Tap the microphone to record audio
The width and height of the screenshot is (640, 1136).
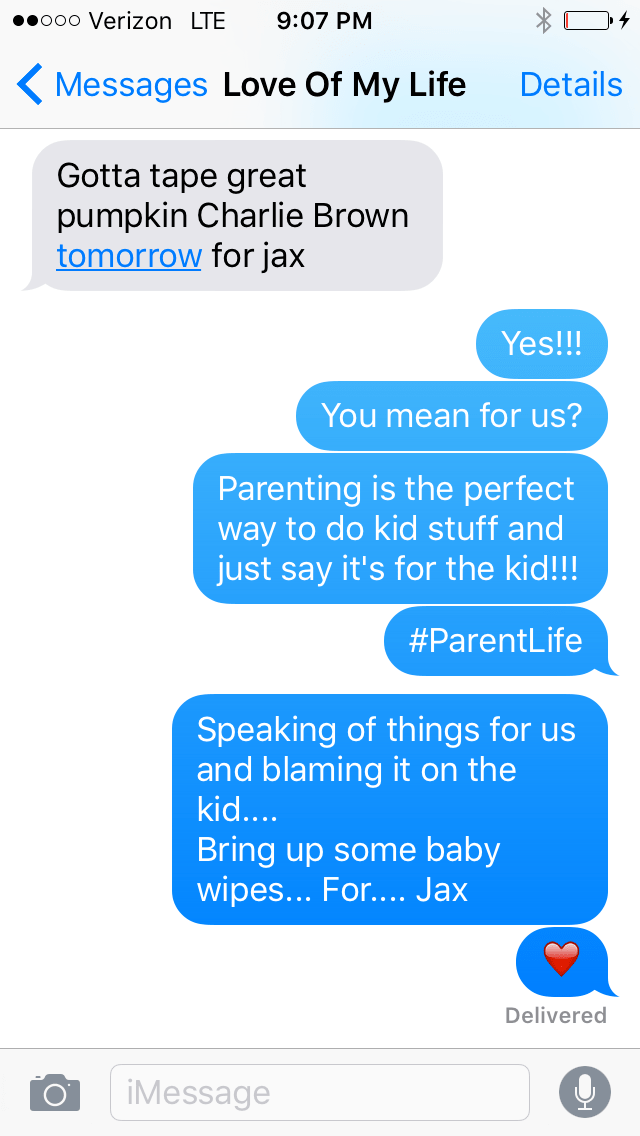585,1092
